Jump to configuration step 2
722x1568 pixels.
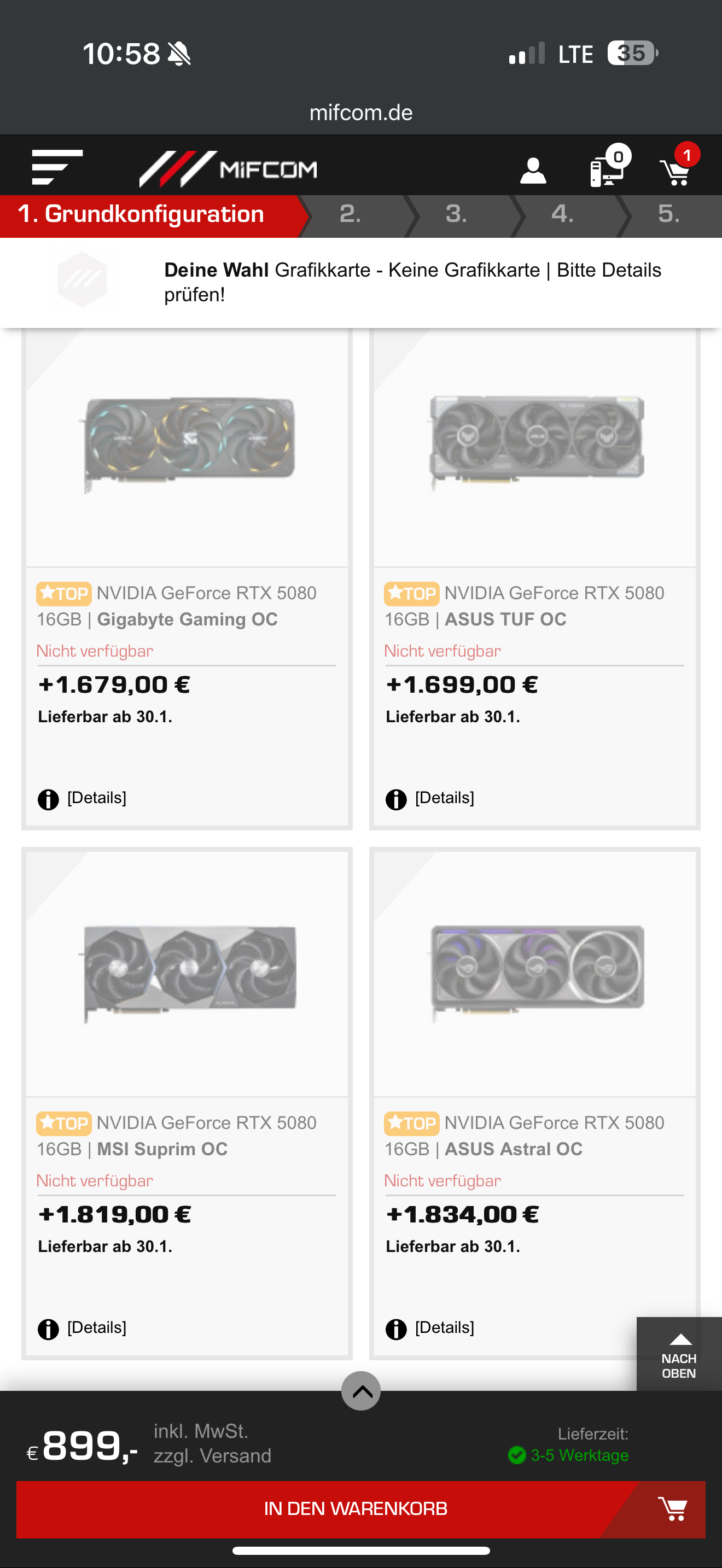click(x=351, y=215)
